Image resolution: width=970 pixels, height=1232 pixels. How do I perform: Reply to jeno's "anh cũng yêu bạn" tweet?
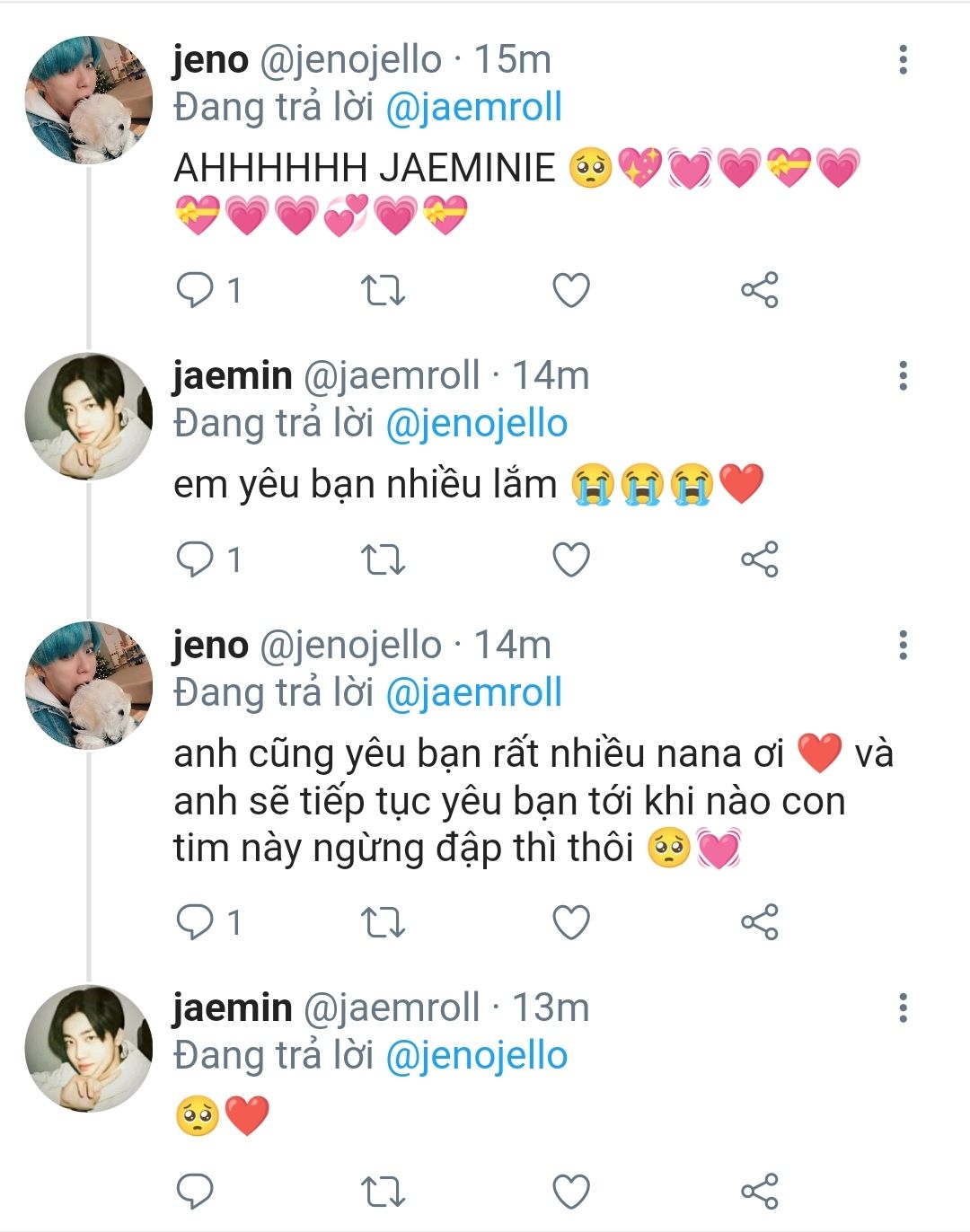coord(195,922)
